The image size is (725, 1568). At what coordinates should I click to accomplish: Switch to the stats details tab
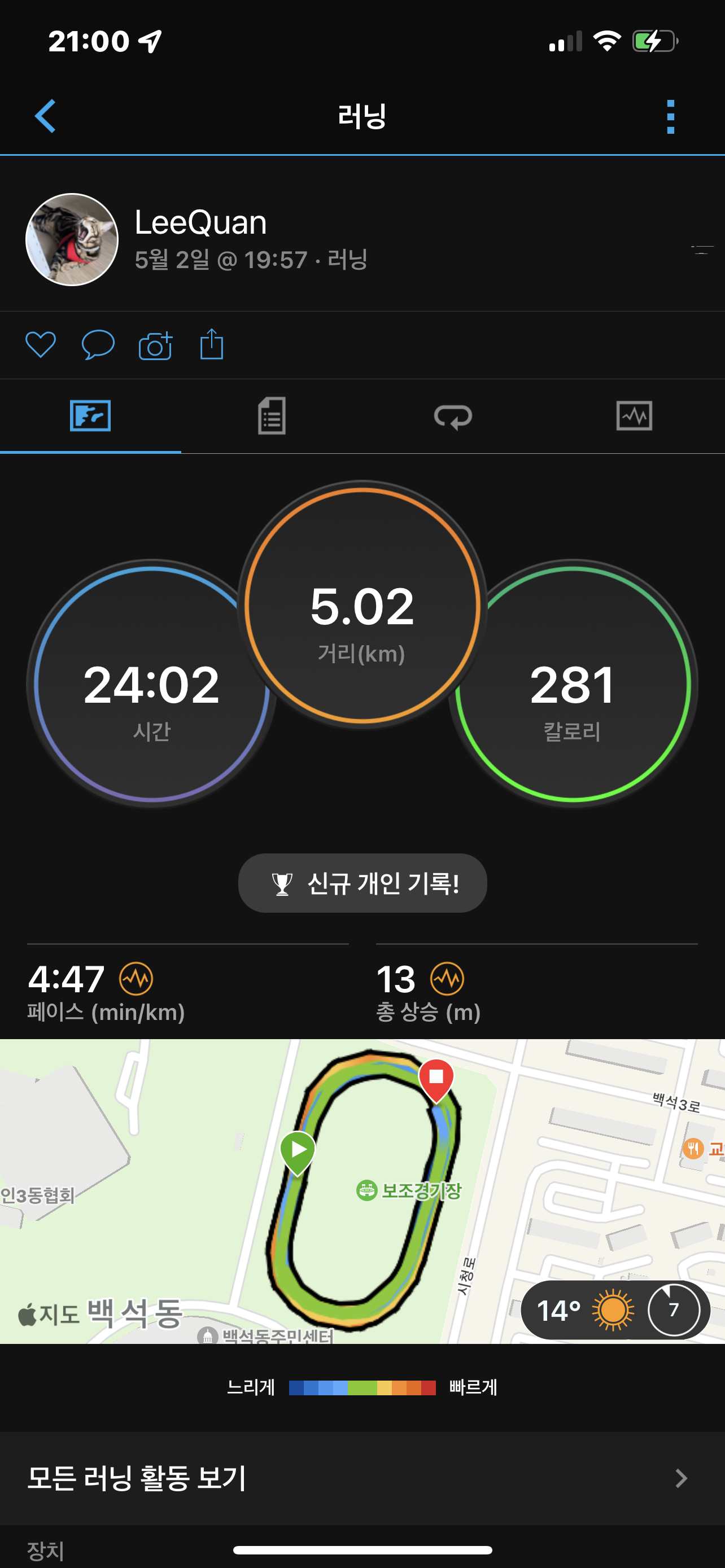pos(272,417)
